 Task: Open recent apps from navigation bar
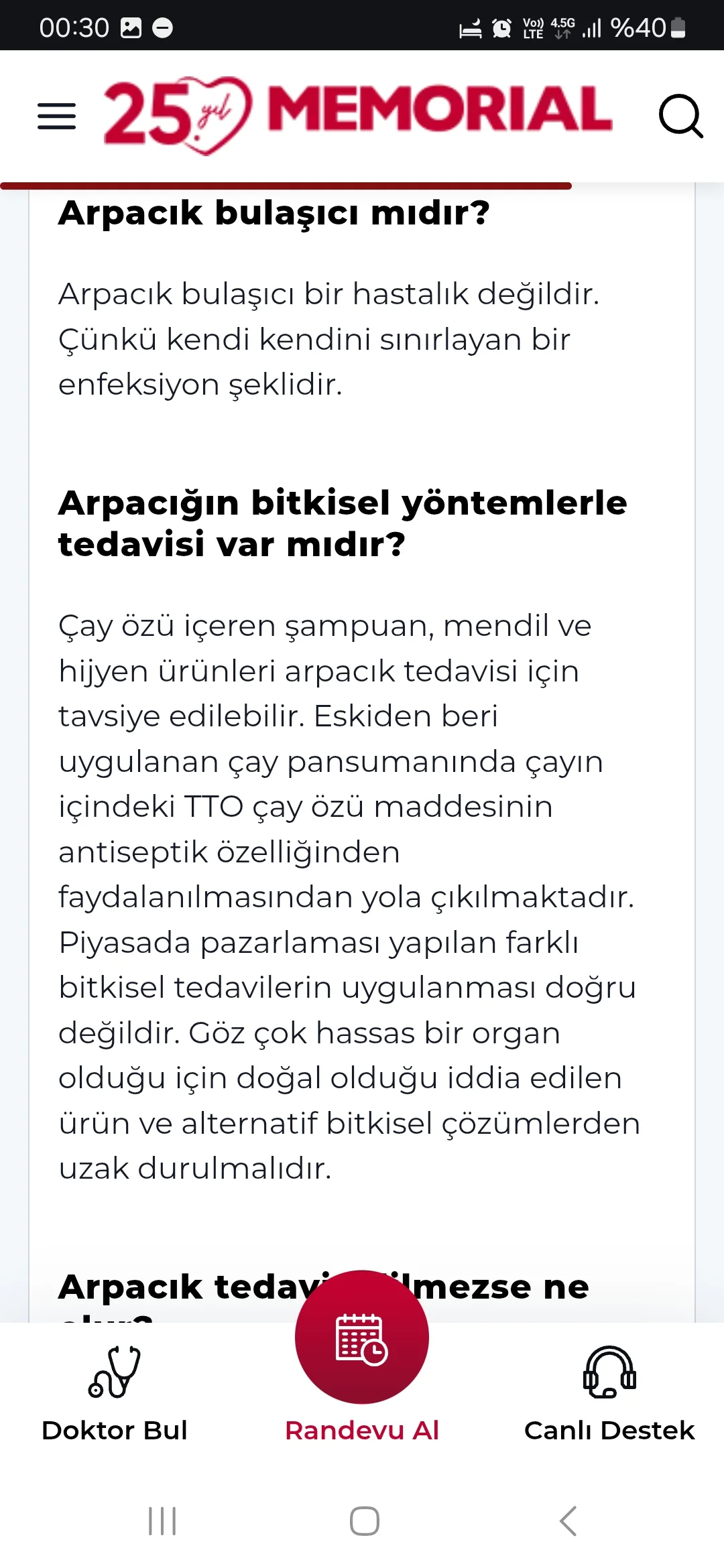tap(162, 1520)
